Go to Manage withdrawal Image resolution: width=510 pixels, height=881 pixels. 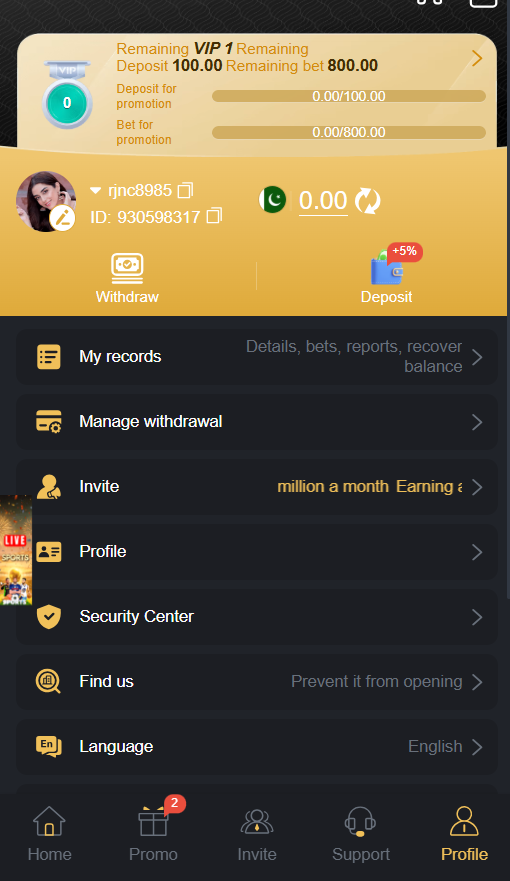(257, 422)
